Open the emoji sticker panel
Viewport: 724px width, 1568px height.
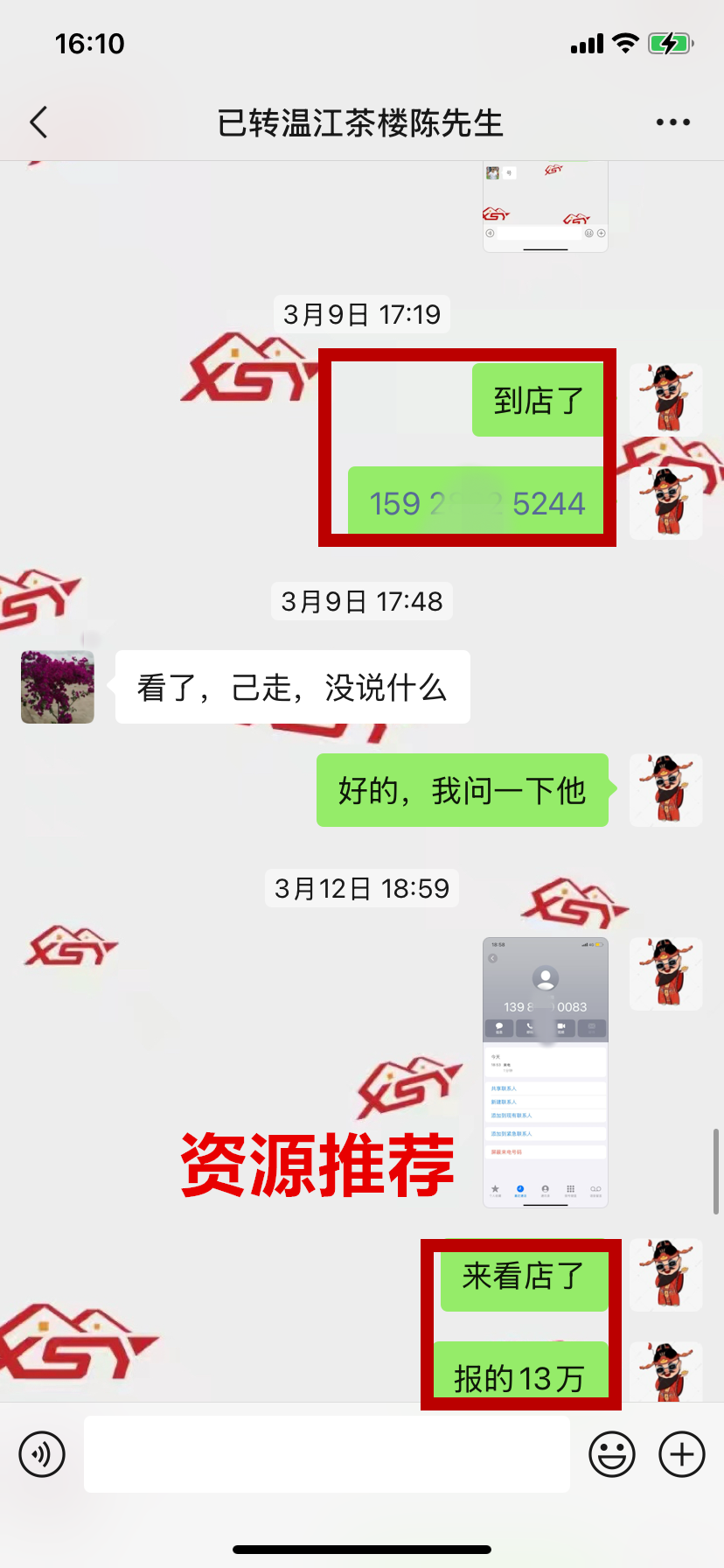(x=612, y=1454)
